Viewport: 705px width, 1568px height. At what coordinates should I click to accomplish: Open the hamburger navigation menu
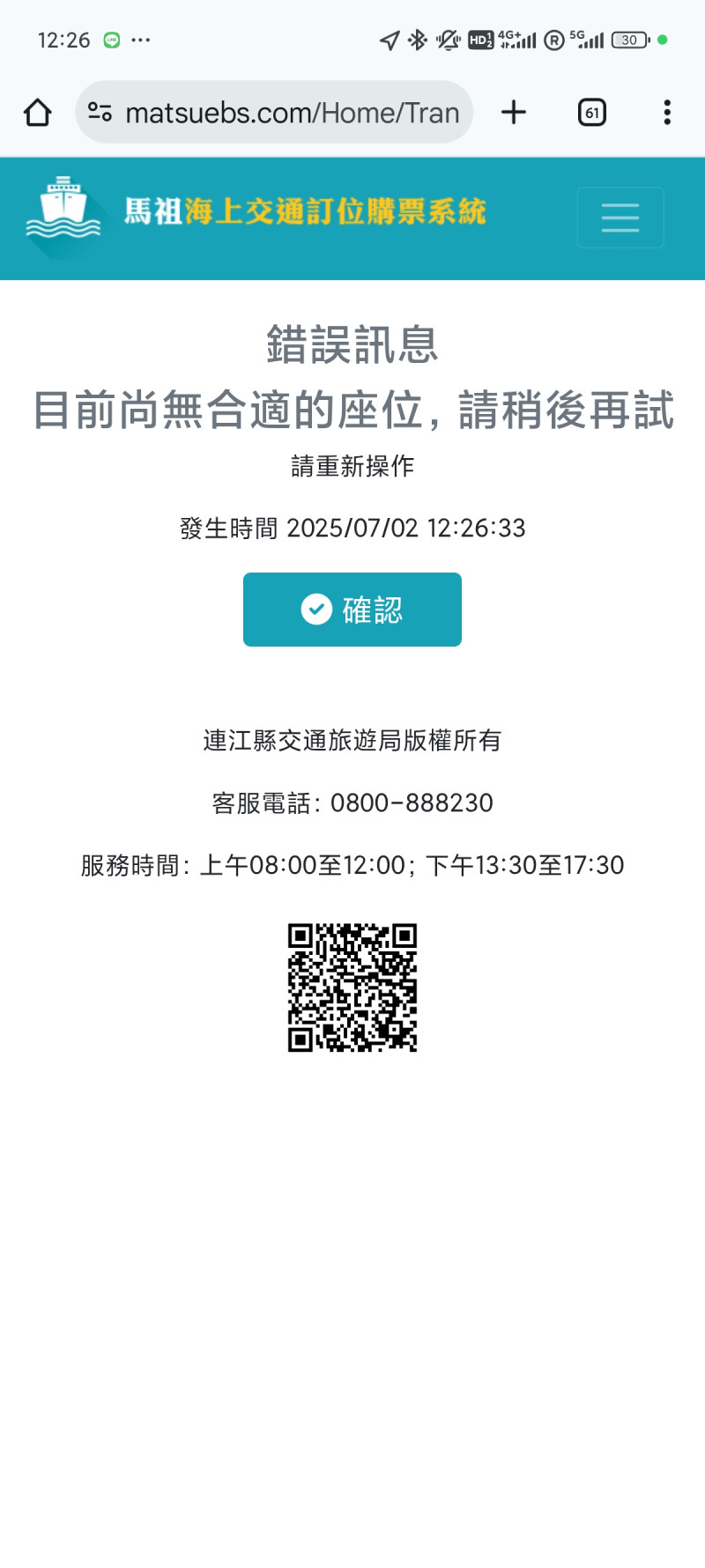620,218
